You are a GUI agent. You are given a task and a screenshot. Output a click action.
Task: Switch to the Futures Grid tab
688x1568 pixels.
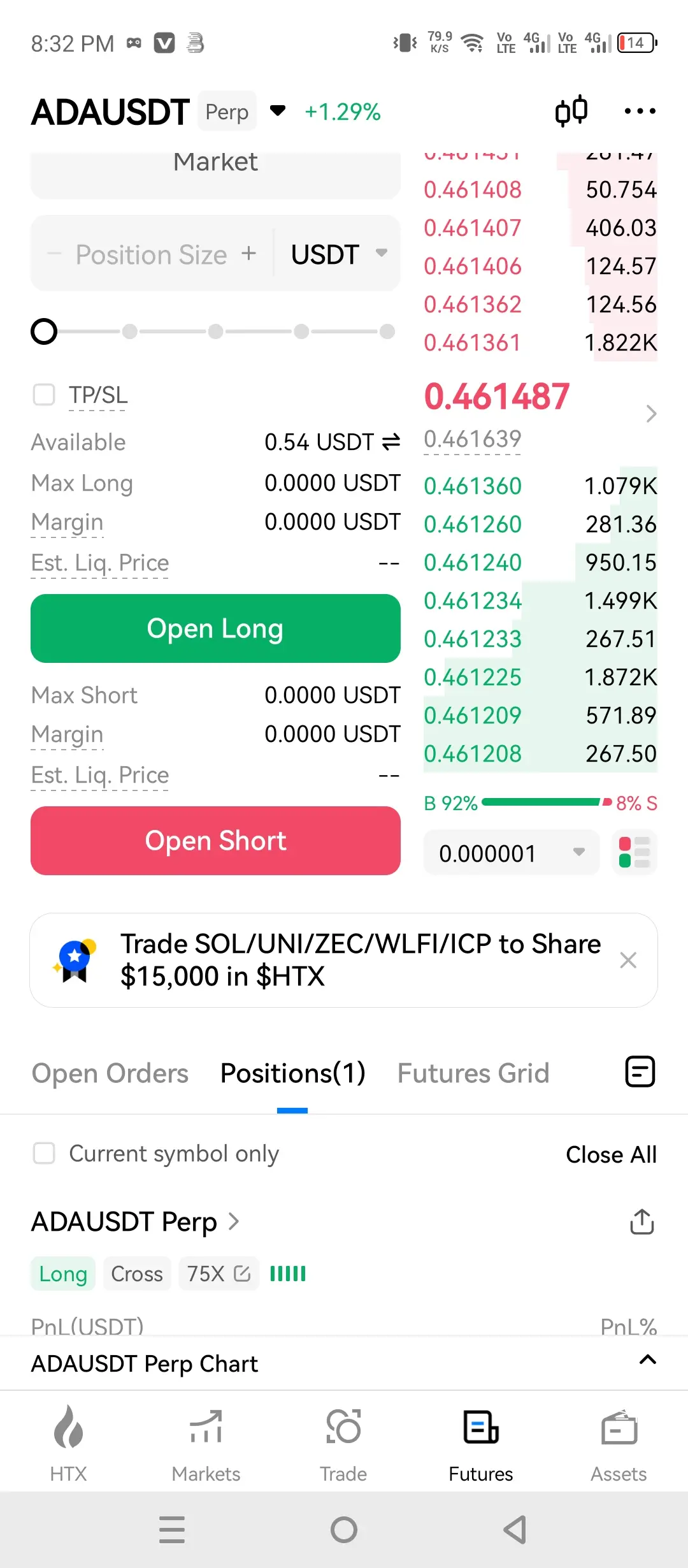pyautogui.click(x=473, y=1073)
